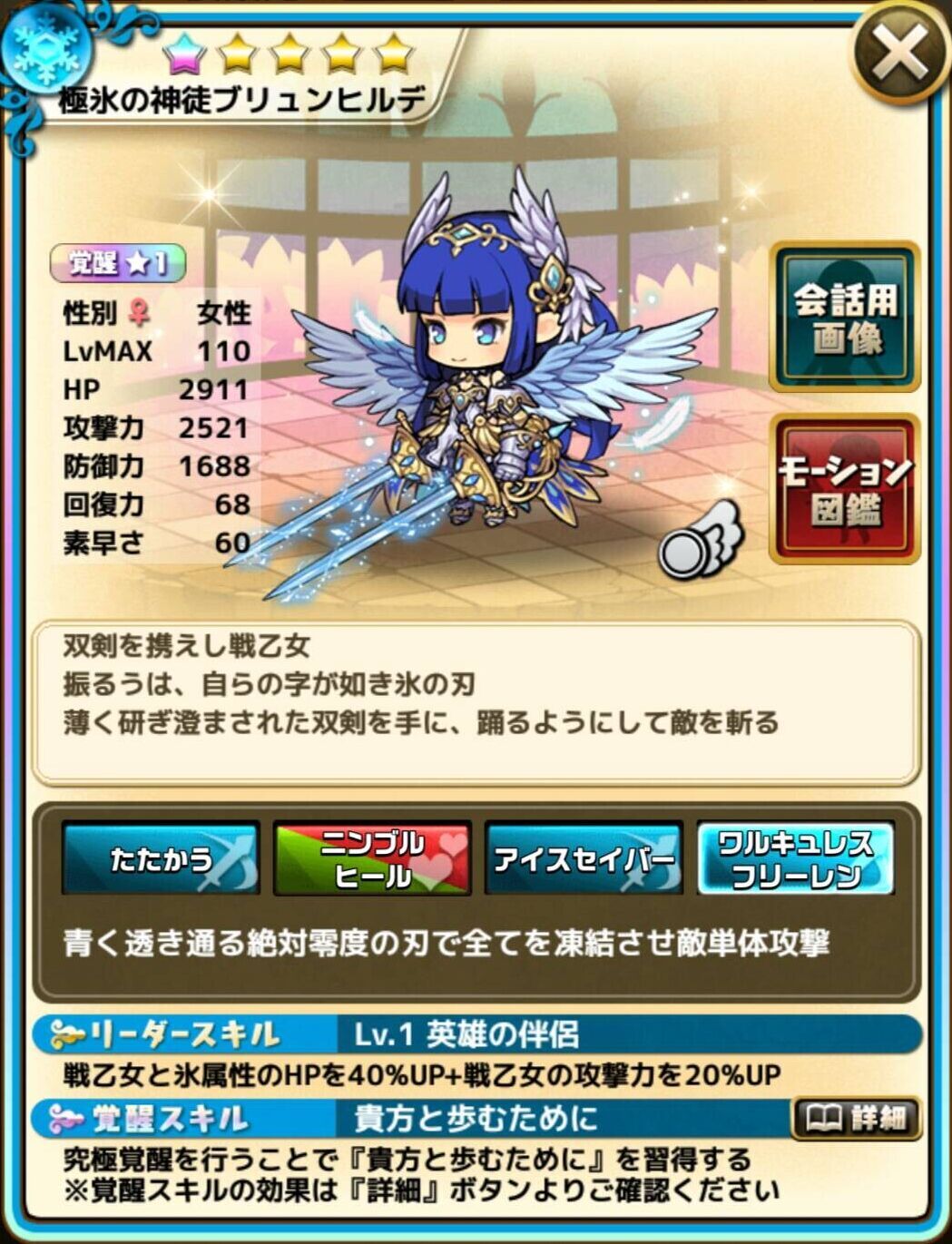
Task: Tap the winged coin icon
Action: point(700,544)
